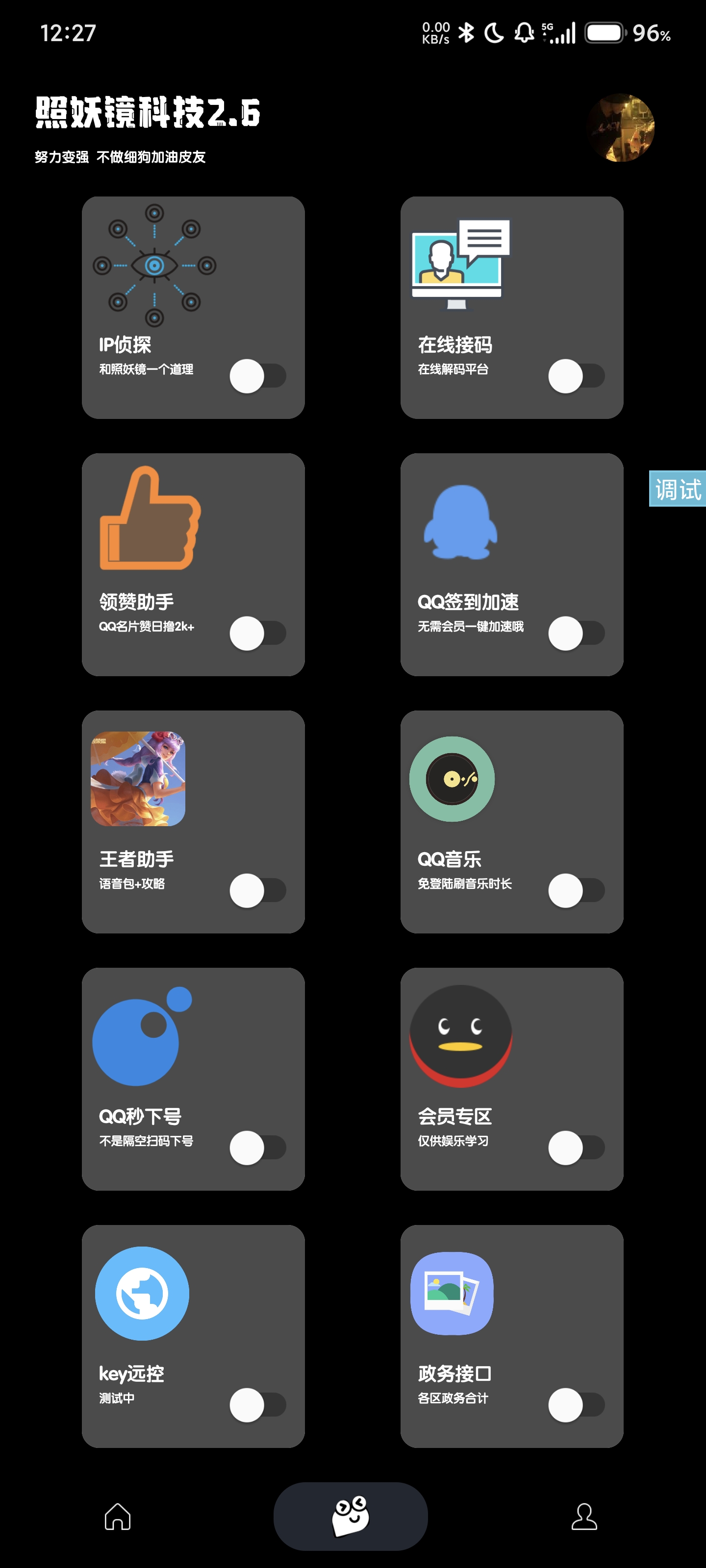Switch to the user profile tab
The width and height of the screenshot is (706, 1568).
[584, 1516]
